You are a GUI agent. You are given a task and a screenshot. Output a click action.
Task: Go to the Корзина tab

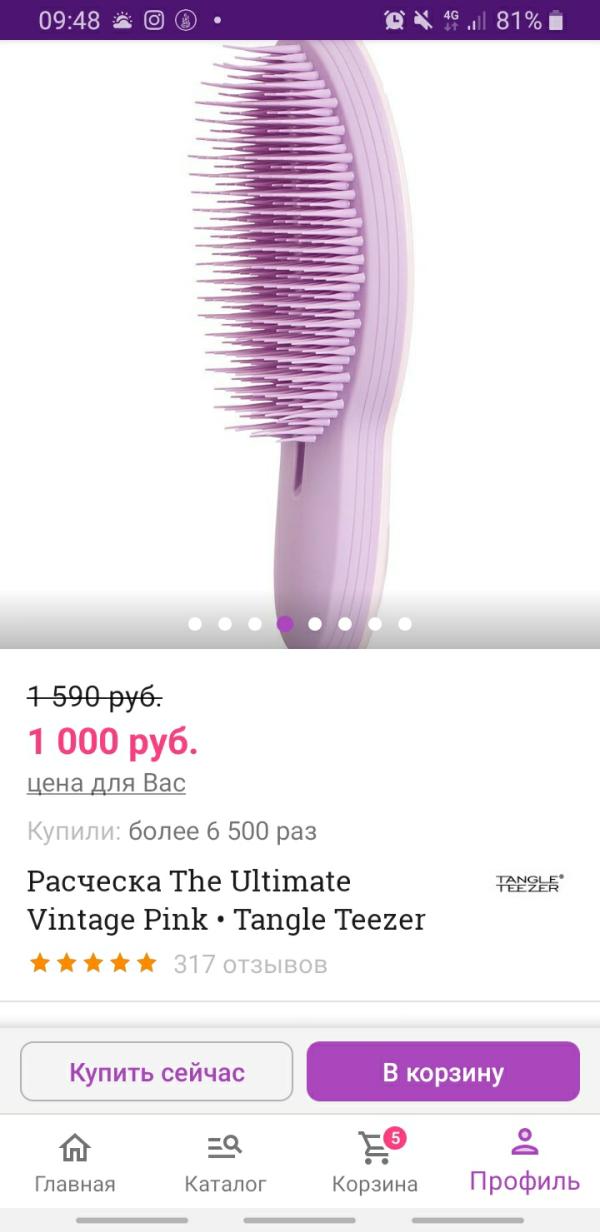[x=375, y=1162]
